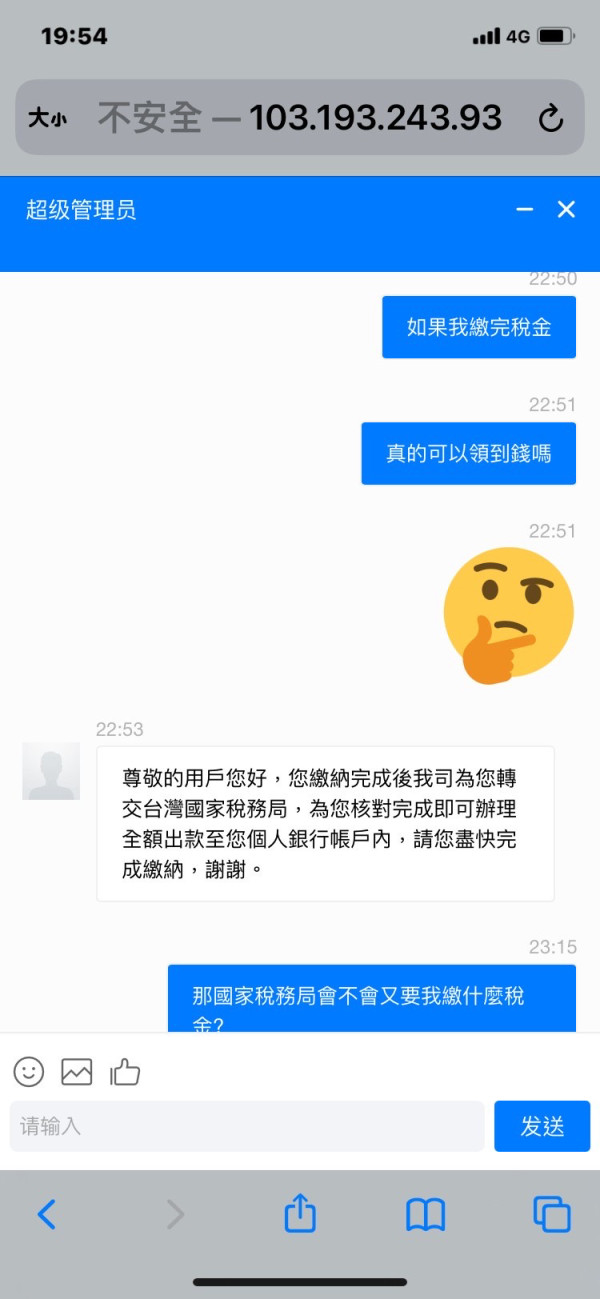Image resolution: width=600 pixels, height=1299 pixels.
Task: Minimize the 超级管理员 chat window
Action: [x=525, y=210]
